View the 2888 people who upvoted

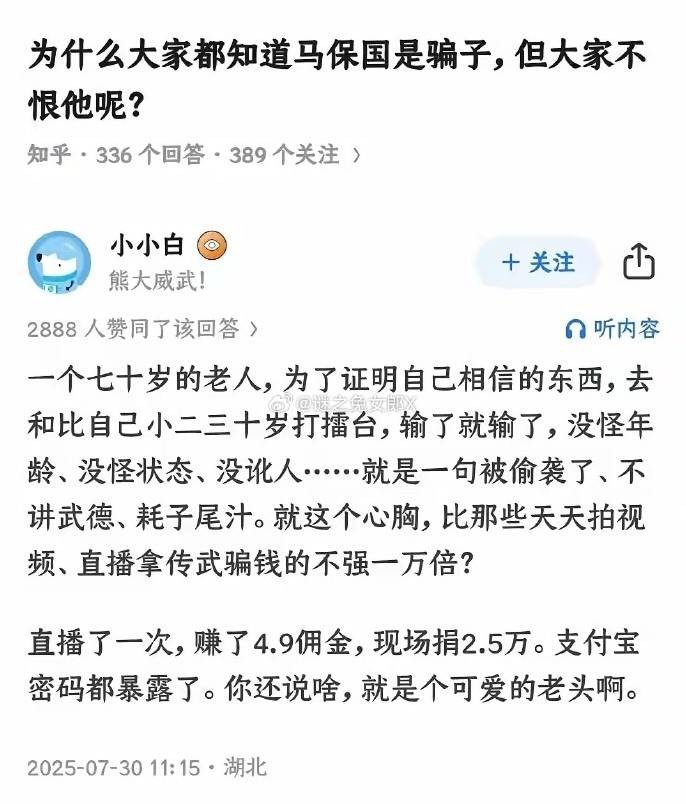(142, 328)
